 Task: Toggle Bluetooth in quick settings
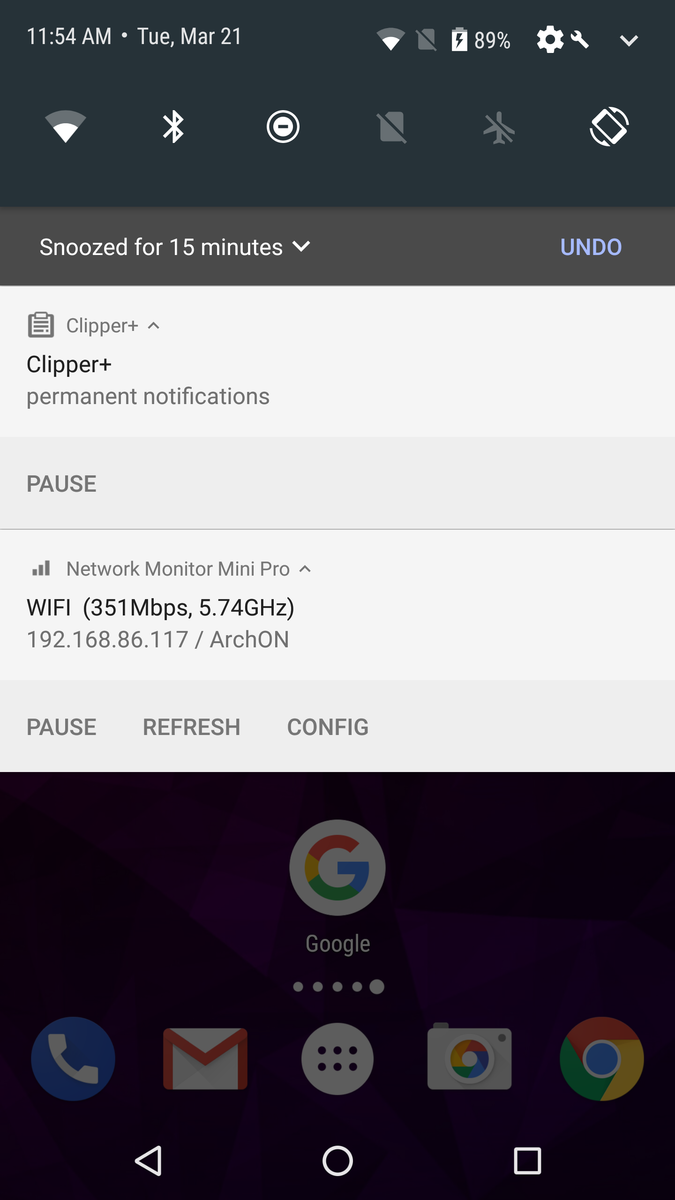[174, 127]
